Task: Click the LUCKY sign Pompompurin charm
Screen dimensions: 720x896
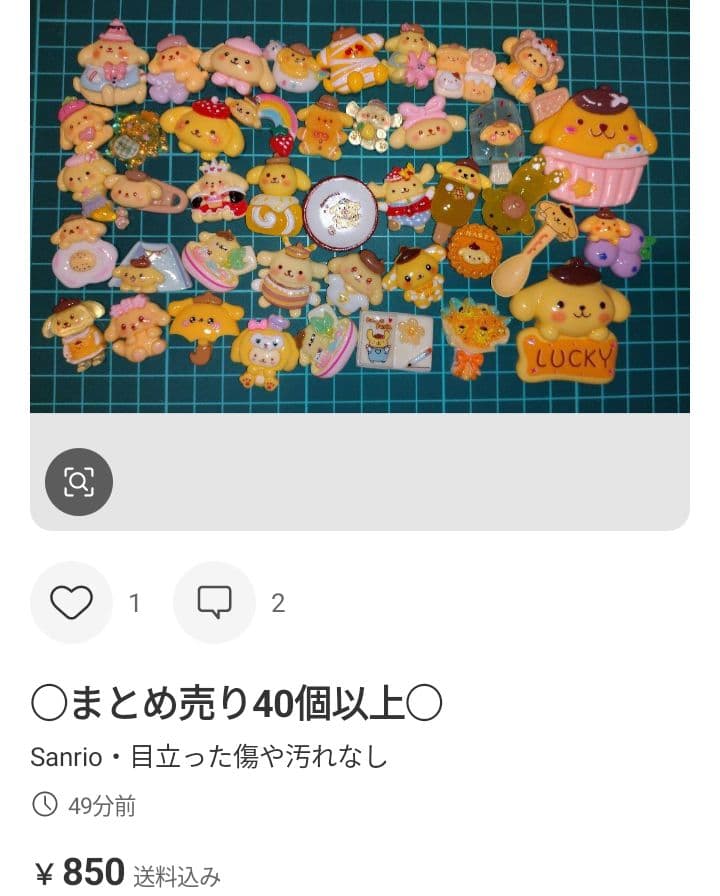Action: (x=570, y=320)
